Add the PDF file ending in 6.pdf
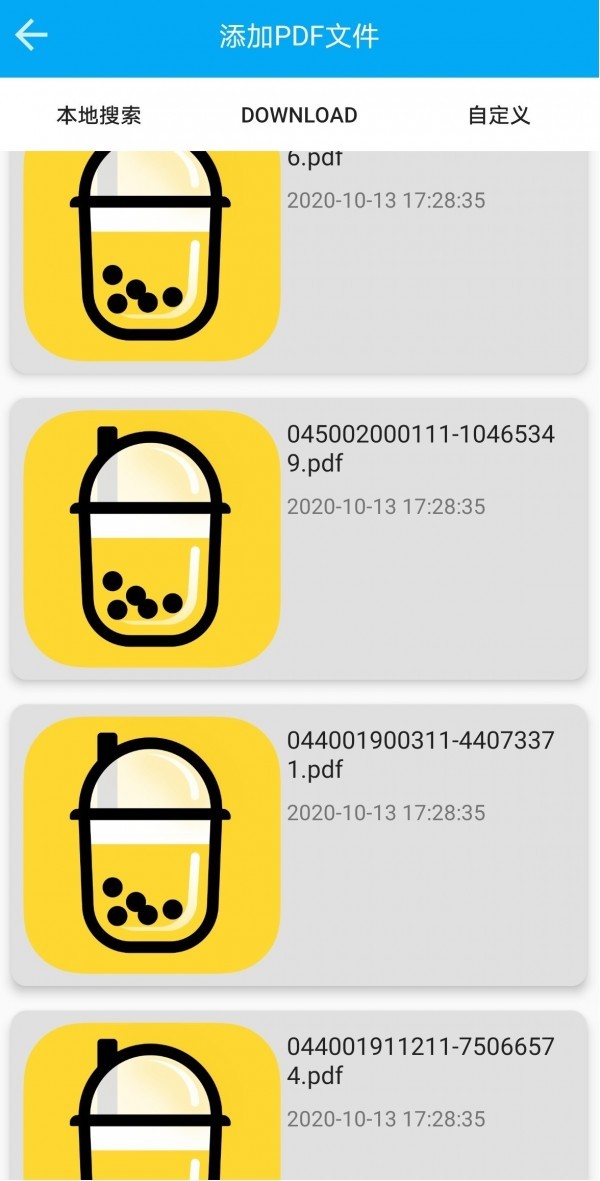Screen dimensions: 600x1181 click(298, 262)
